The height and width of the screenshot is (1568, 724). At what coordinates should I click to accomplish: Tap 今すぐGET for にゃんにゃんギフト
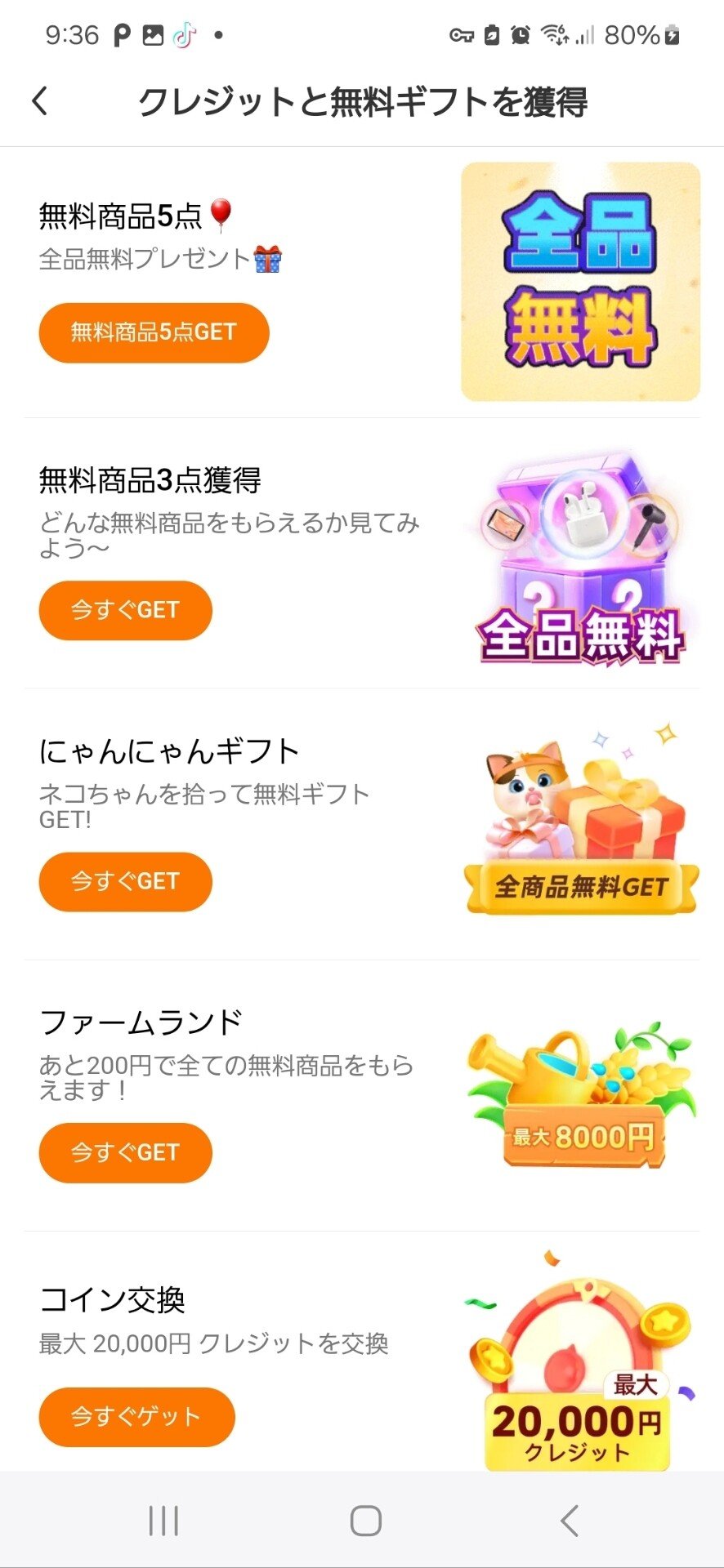(x=124, y=881)
